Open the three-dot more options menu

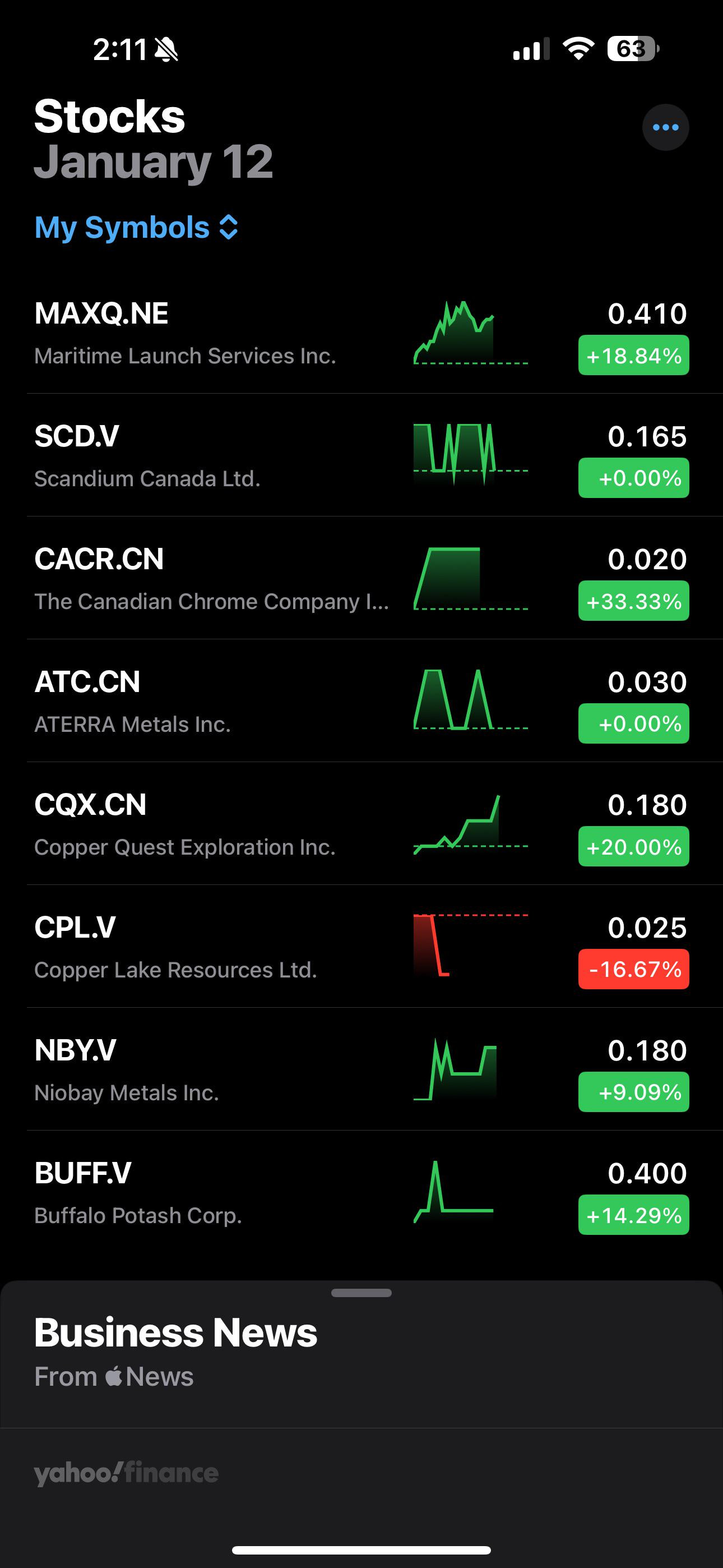point(665,127)
